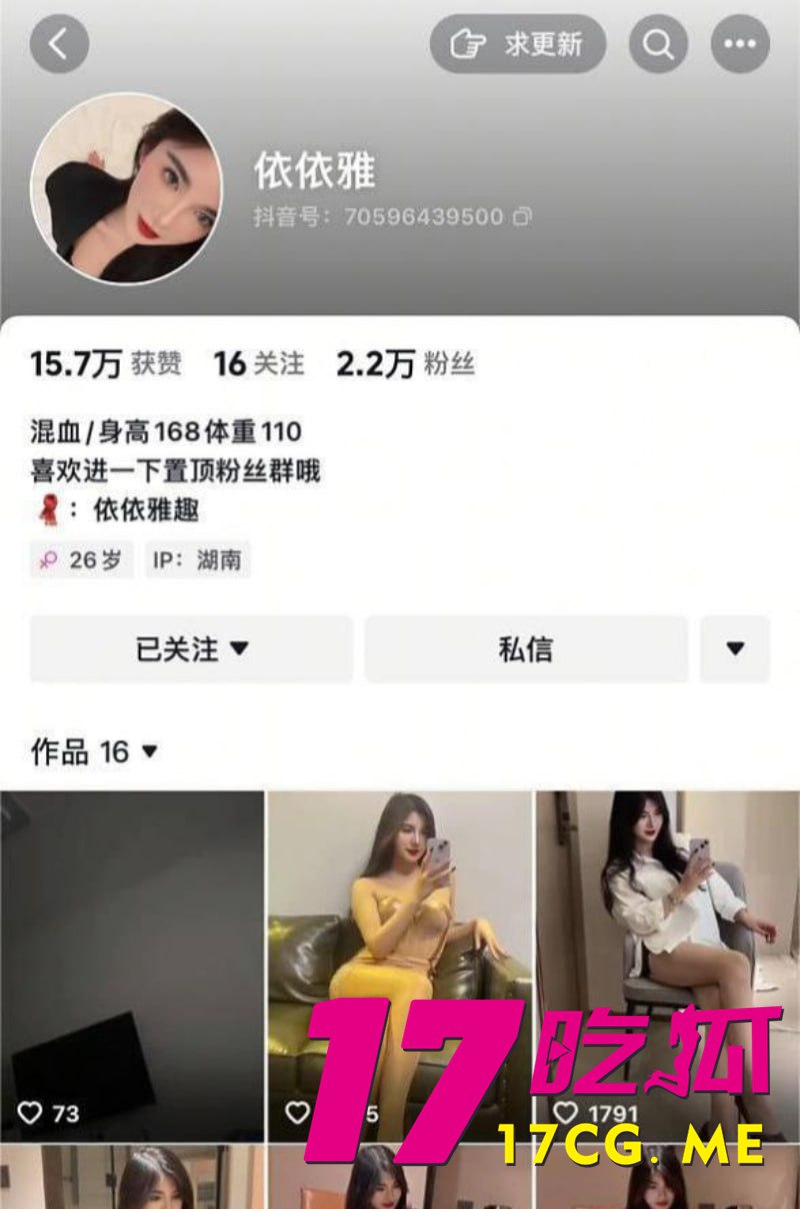Expand the 已关注 following options

191,649
